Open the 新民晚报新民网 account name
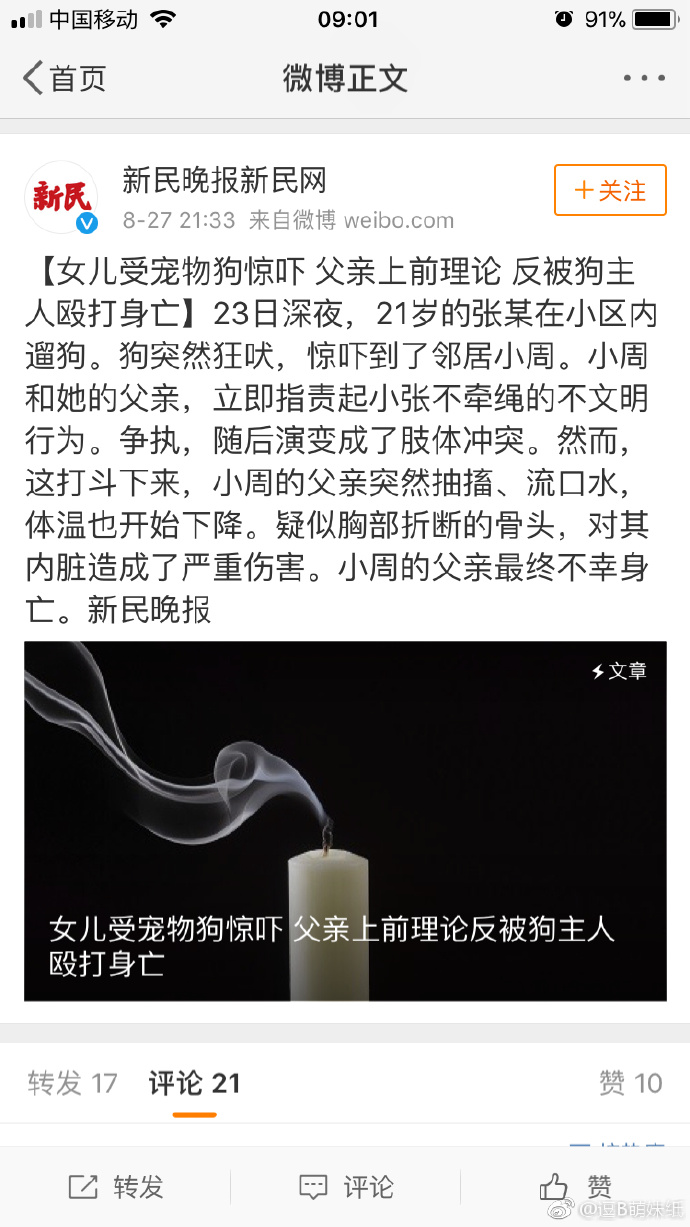Viewport: 690px width, 1227px height. point(225,180)
